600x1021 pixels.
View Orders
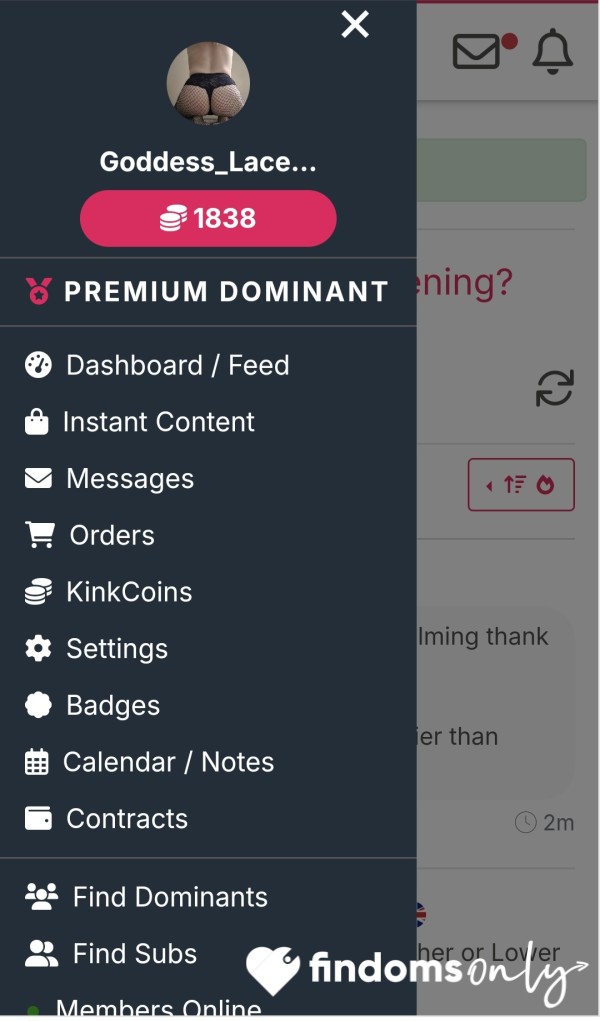coord(89,535)
